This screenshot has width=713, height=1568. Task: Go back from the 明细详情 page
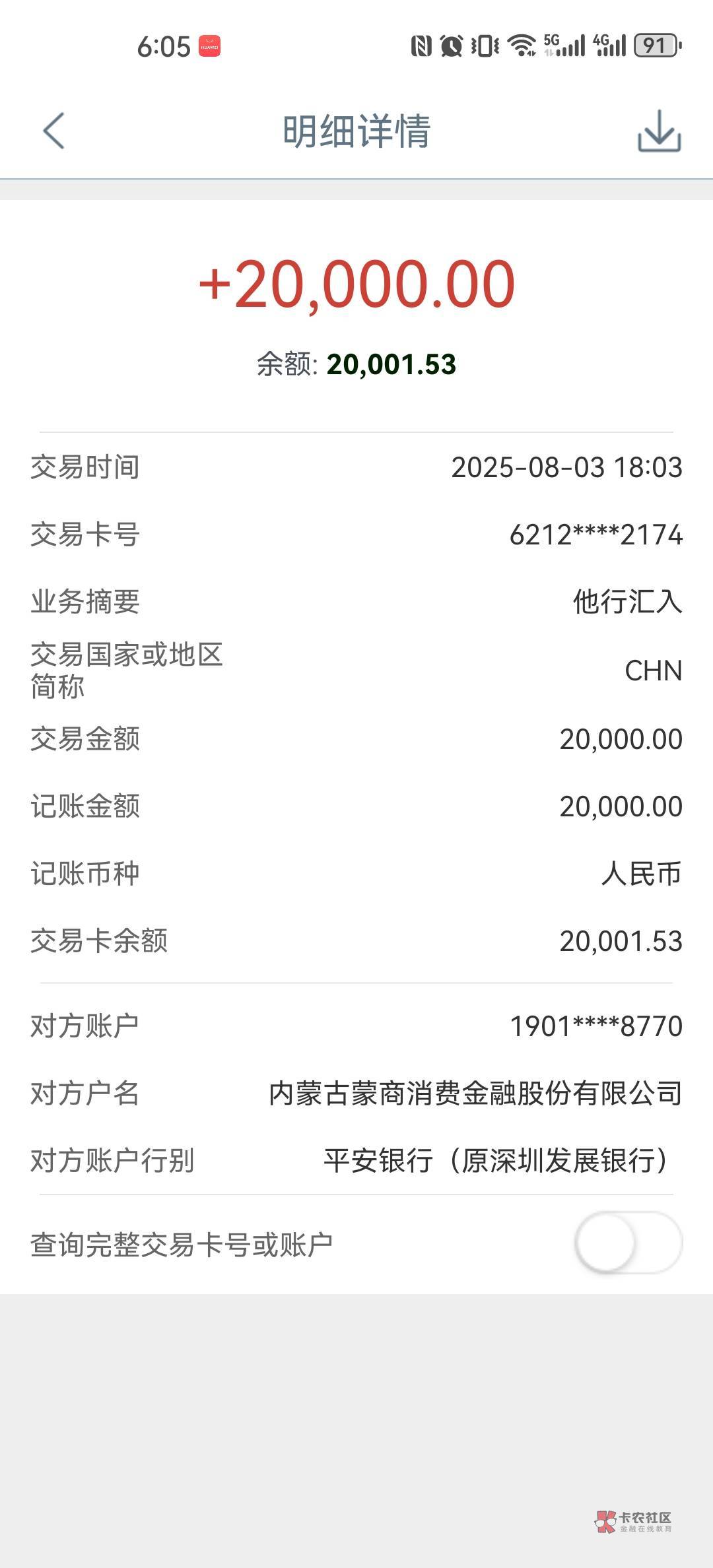(x=54, y=131)
